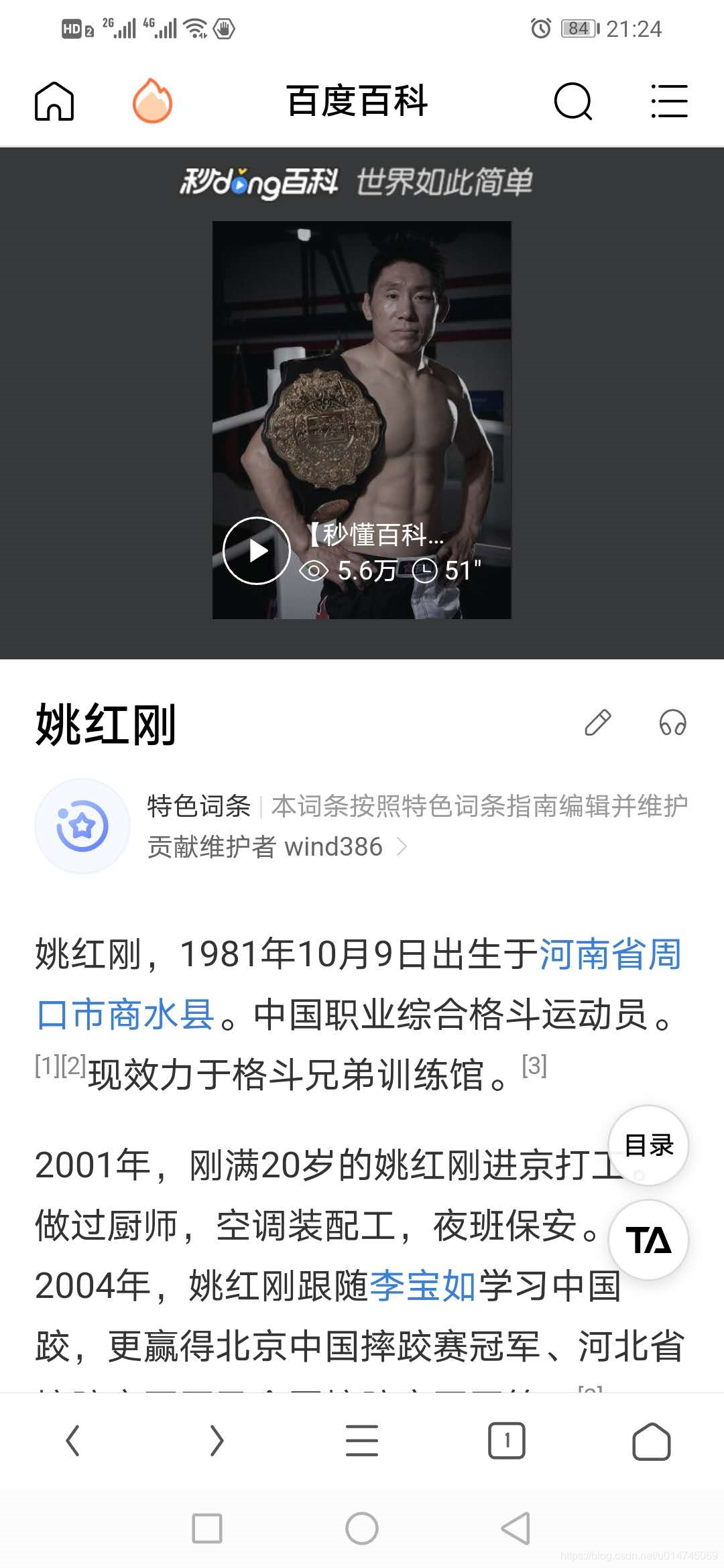Screen dimensions: 724x1568
Task: Open the Baidu Baike search icon
Action: click(x=572, y=102)
